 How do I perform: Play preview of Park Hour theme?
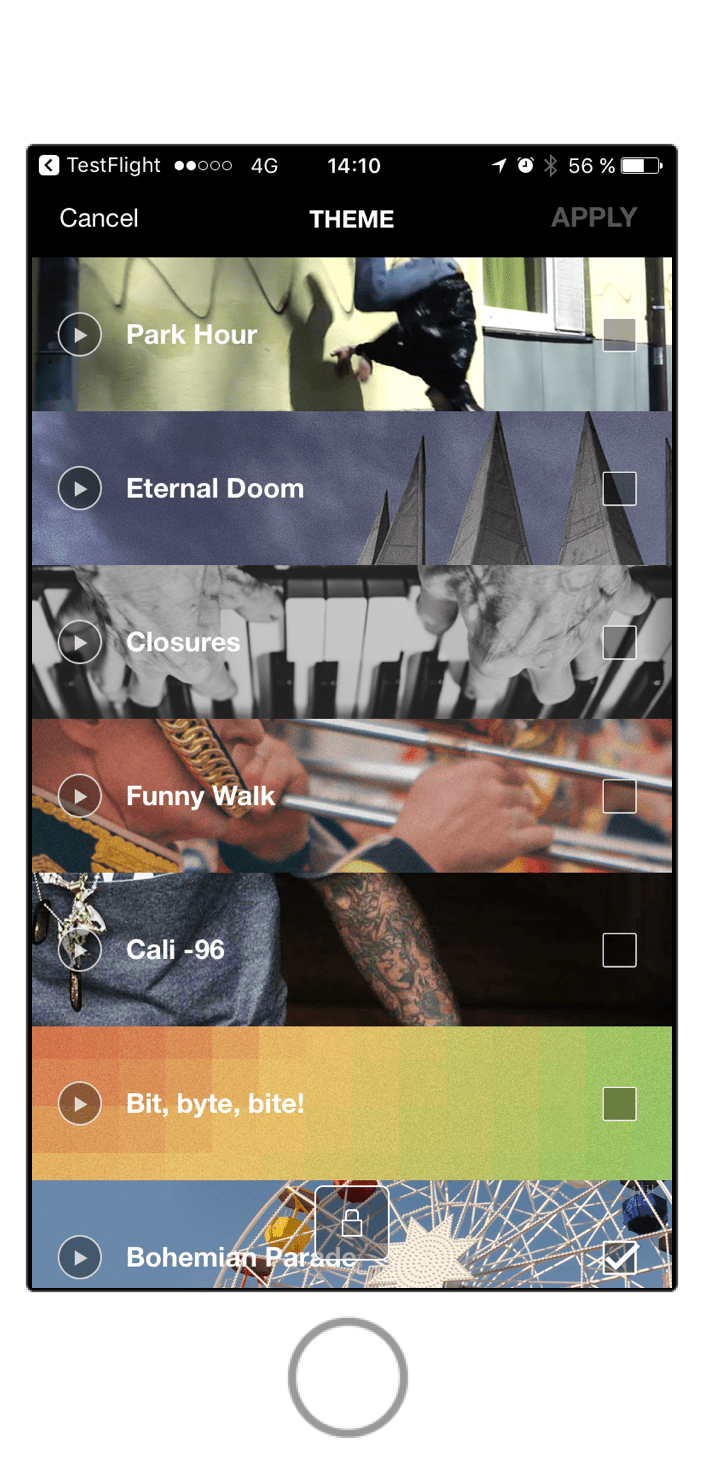pos(80,335)
